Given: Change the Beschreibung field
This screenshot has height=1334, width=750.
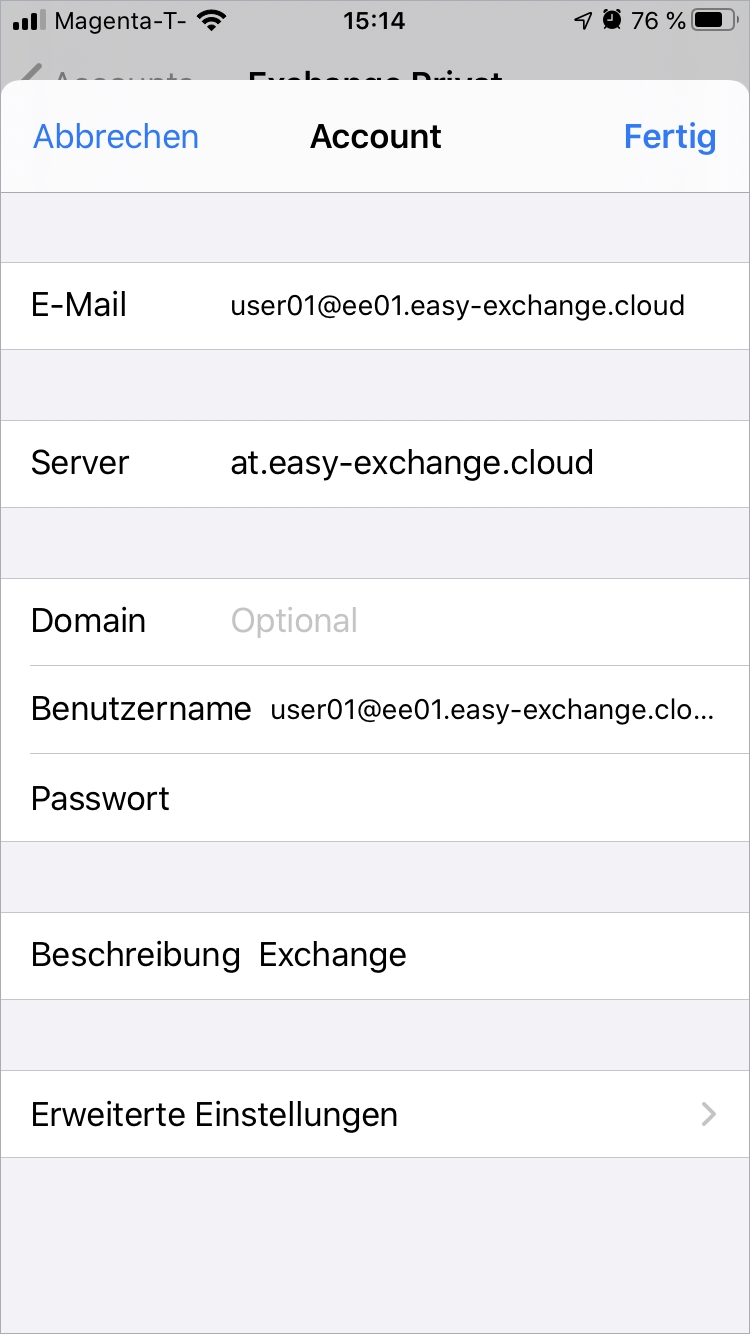Looking at the screenshot, I should (375, 956).
